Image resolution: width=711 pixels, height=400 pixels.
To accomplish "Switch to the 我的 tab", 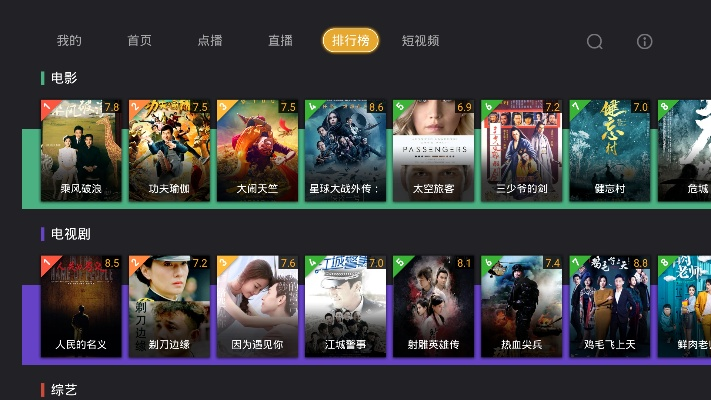I will [69, 41].
